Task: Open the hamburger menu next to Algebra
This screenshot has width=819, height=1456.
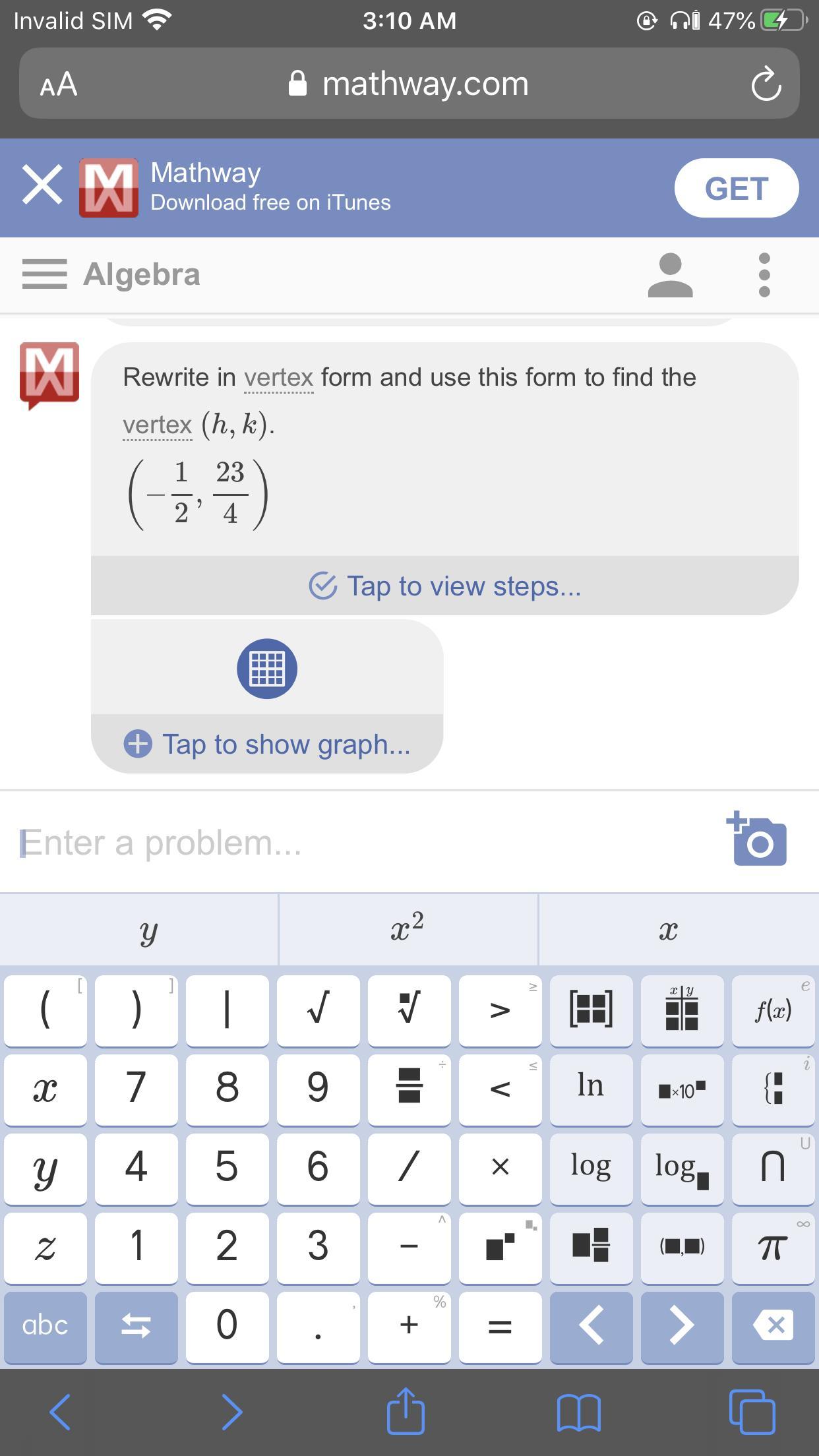Action: 44,274
